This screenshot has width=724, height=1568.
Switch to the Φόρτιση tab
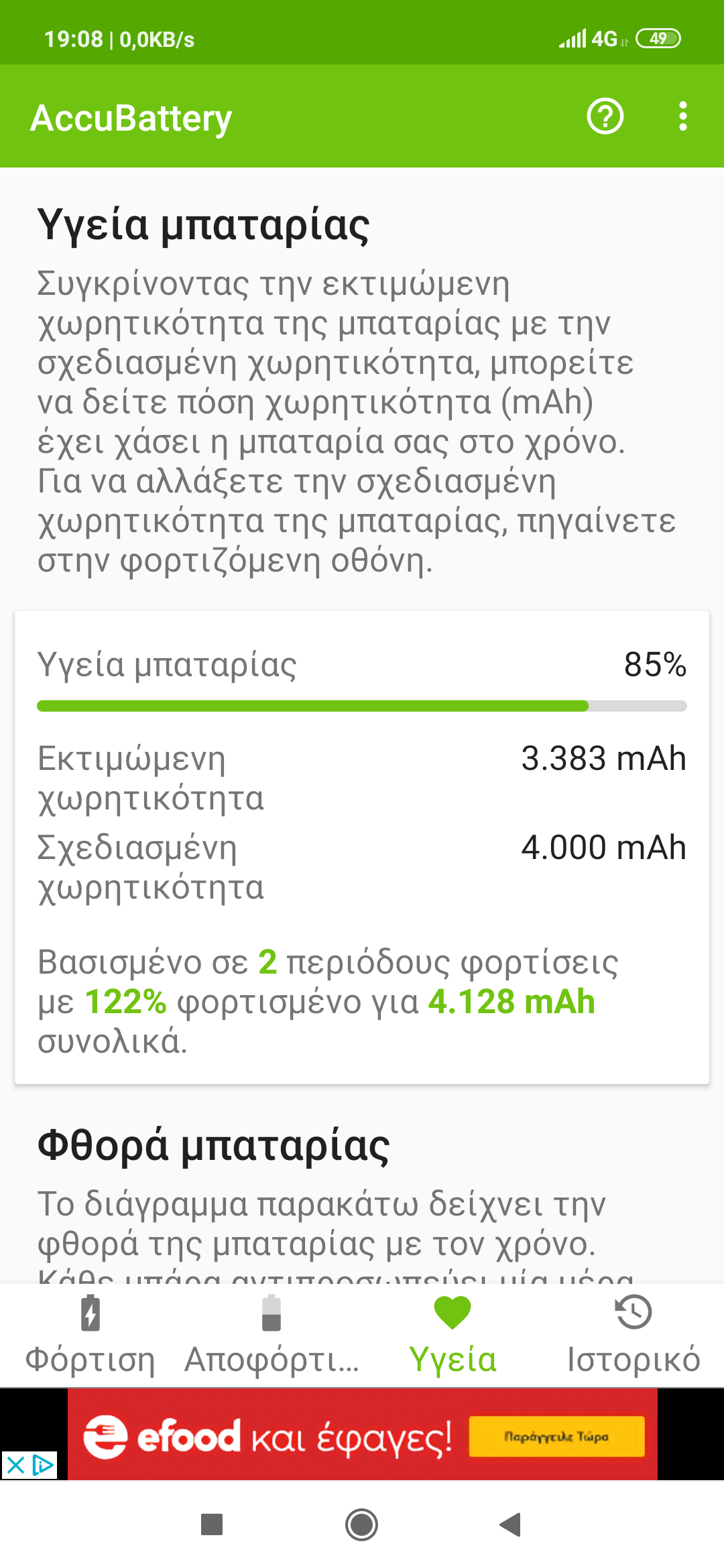(90, 1335)
